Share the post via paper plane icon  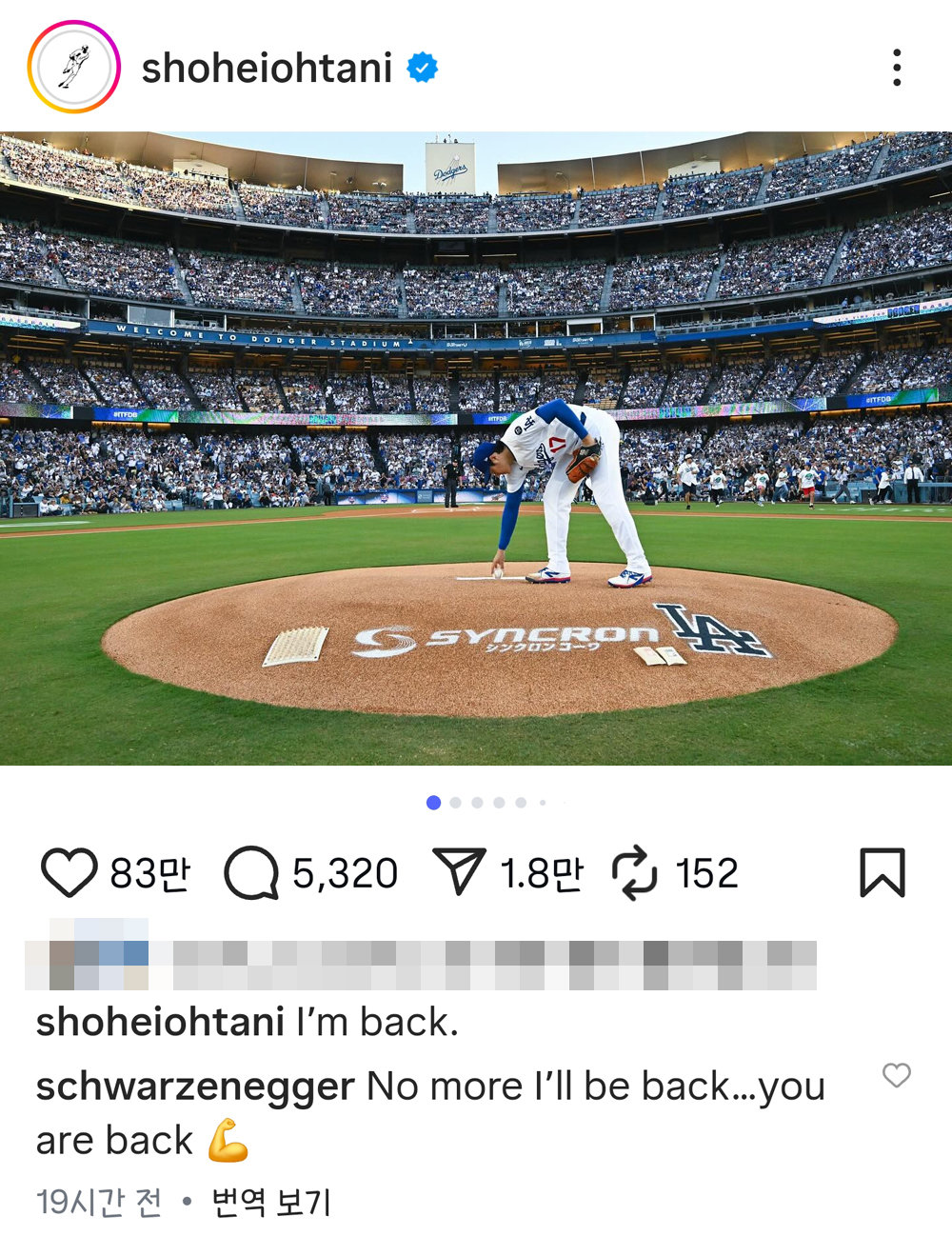(x=459, y=871)
